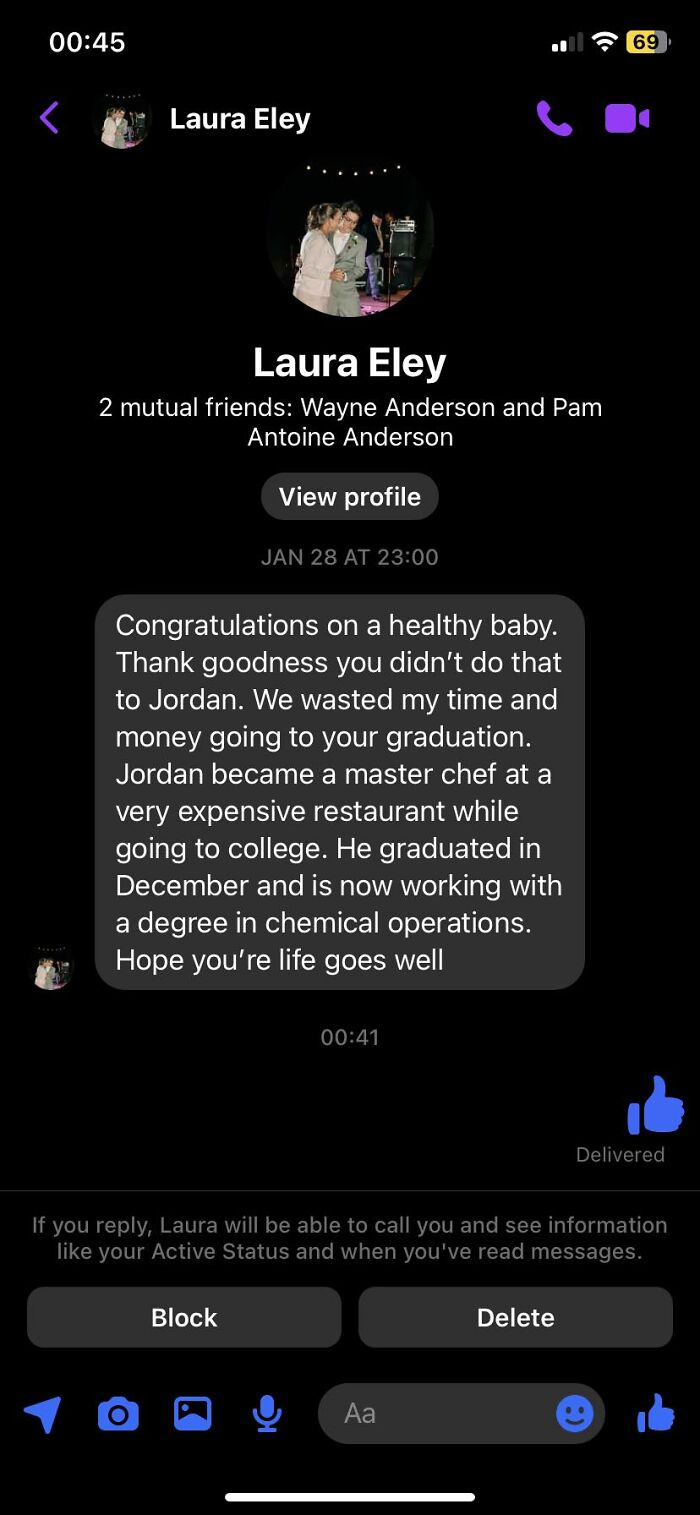Open Laura Eley's name in header

[x=240, y=119]
